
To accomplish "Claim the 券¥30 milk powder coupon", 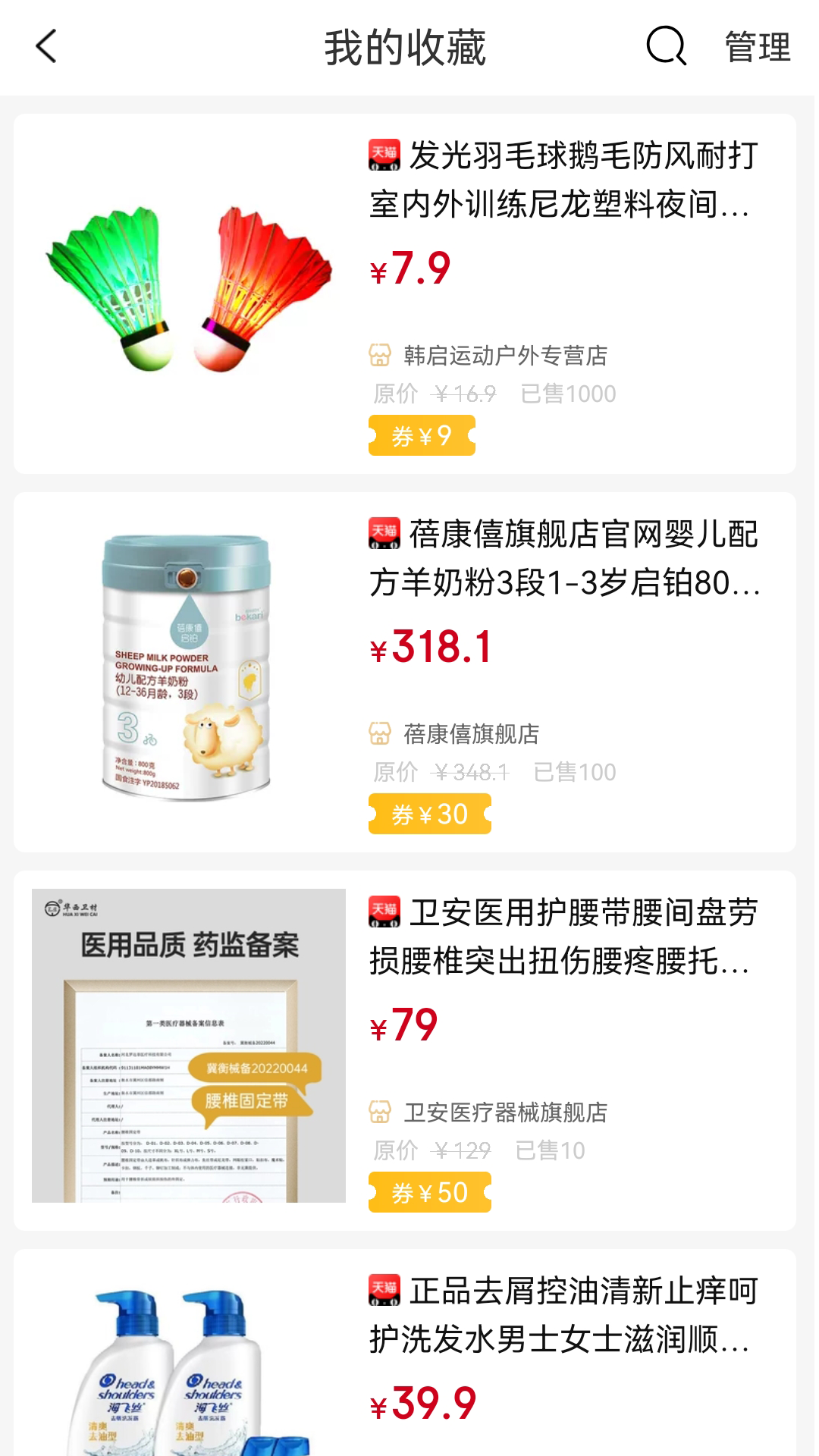I will click(429, 814).
